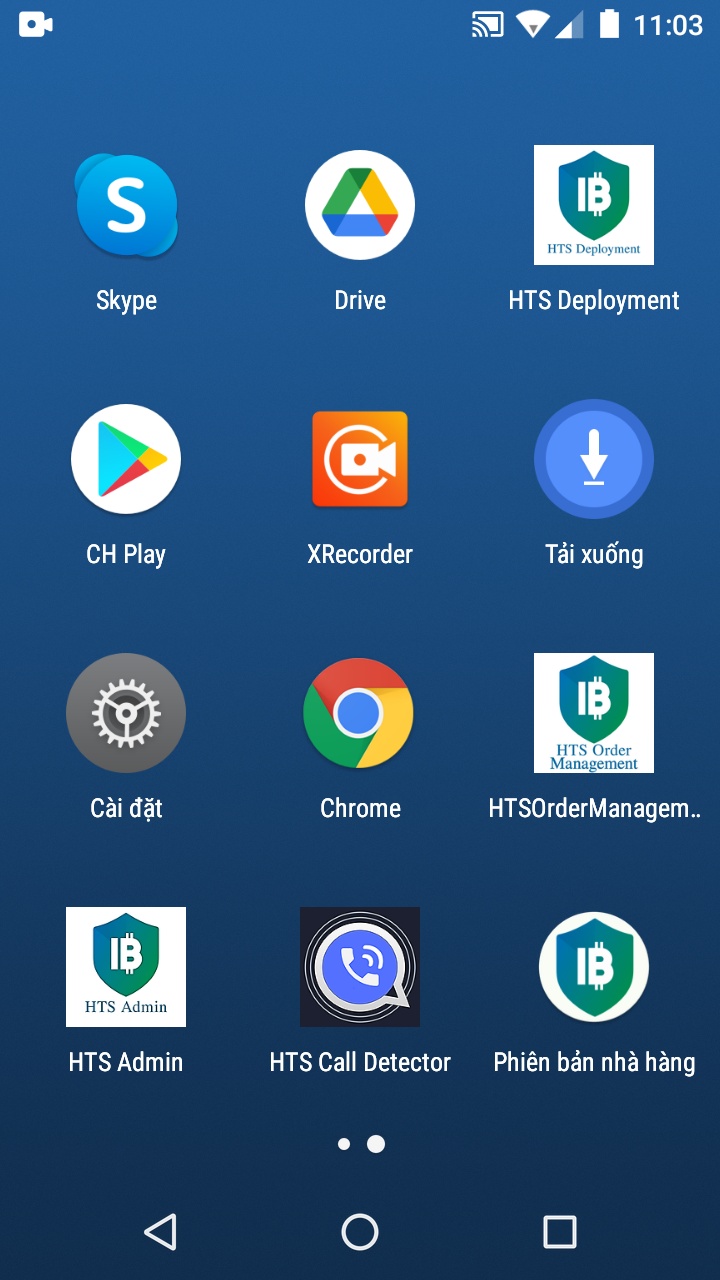Show recent apps via square button
The image size is (720, 1280).
pyautogui.click(x=559, y=1232)
